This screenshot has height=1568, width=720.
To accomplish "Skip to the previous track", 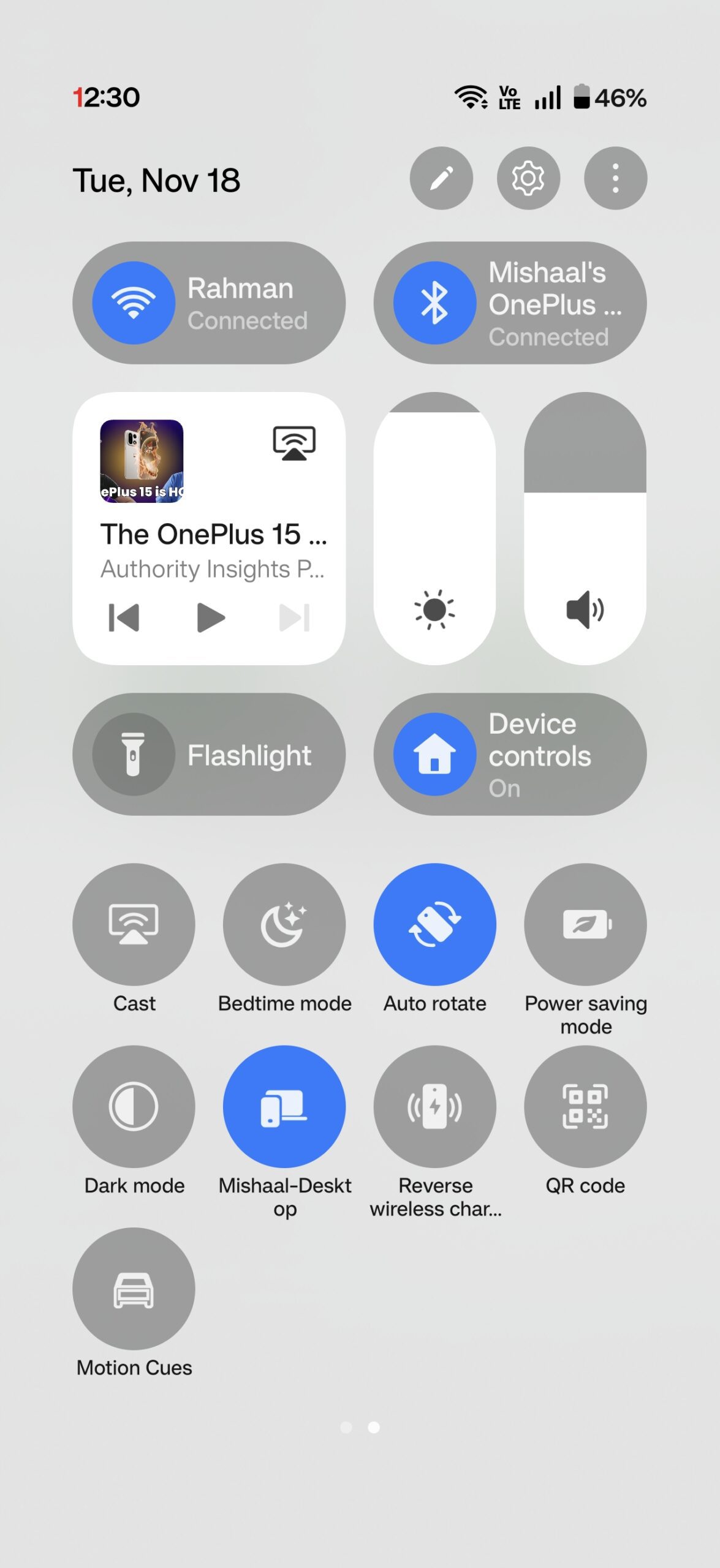I will [x=124, y=617].
